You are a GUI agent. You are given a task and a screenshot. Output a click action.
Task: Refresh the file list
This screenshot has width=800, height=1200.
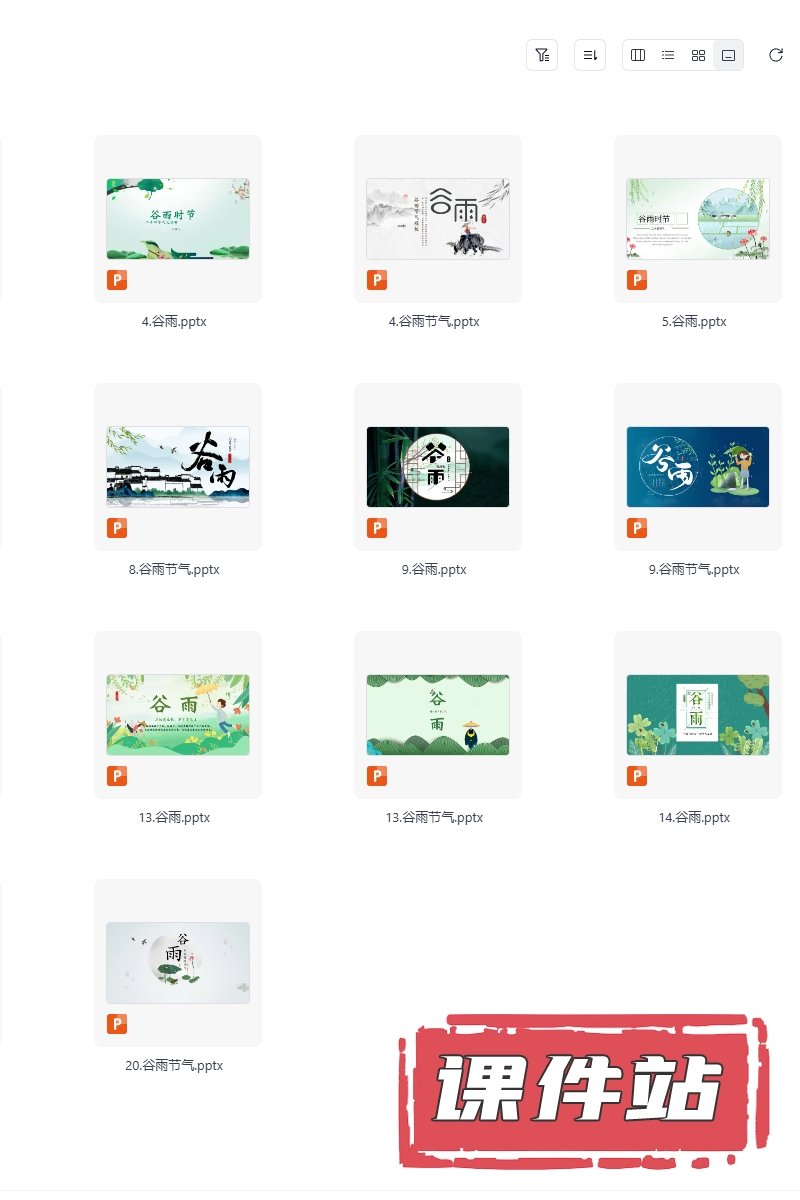pyautogui.click(x=776, y=55)
